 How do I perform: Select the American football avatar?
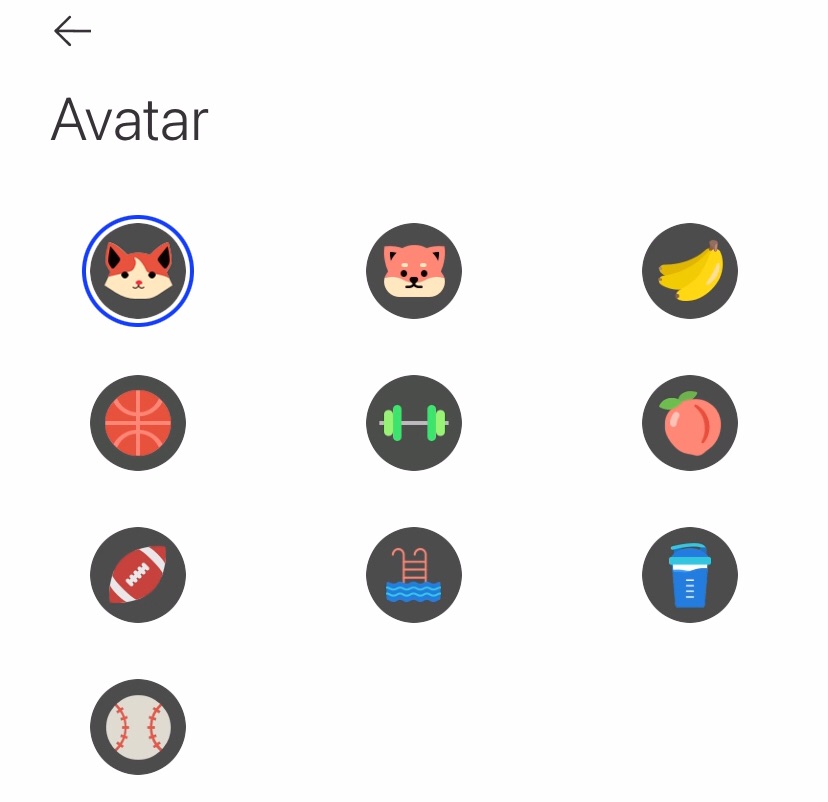138,575
